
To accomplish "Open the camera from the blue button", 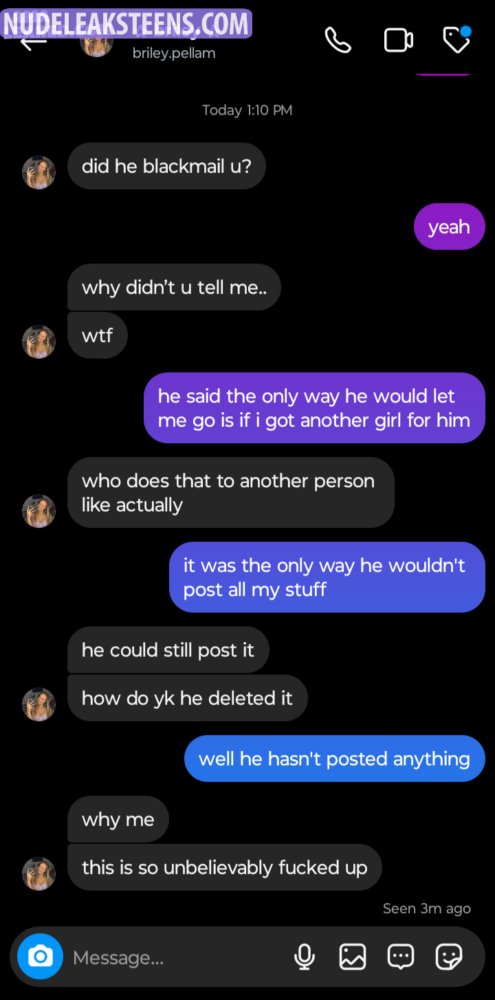I will pyautogui.click(x=40, y=957).
